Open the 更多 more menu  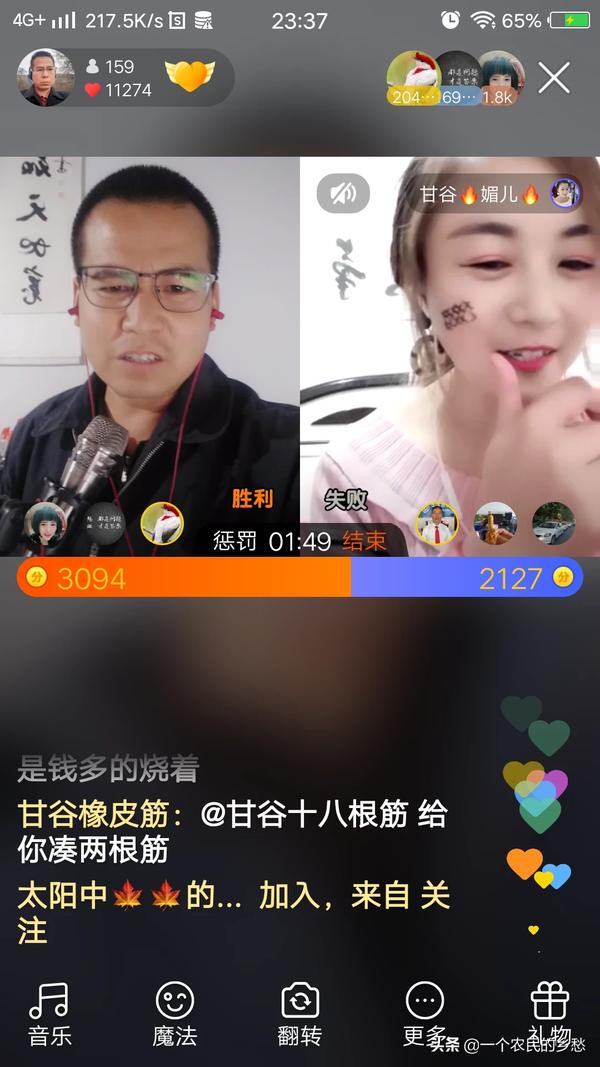[x=424, y=1012]
